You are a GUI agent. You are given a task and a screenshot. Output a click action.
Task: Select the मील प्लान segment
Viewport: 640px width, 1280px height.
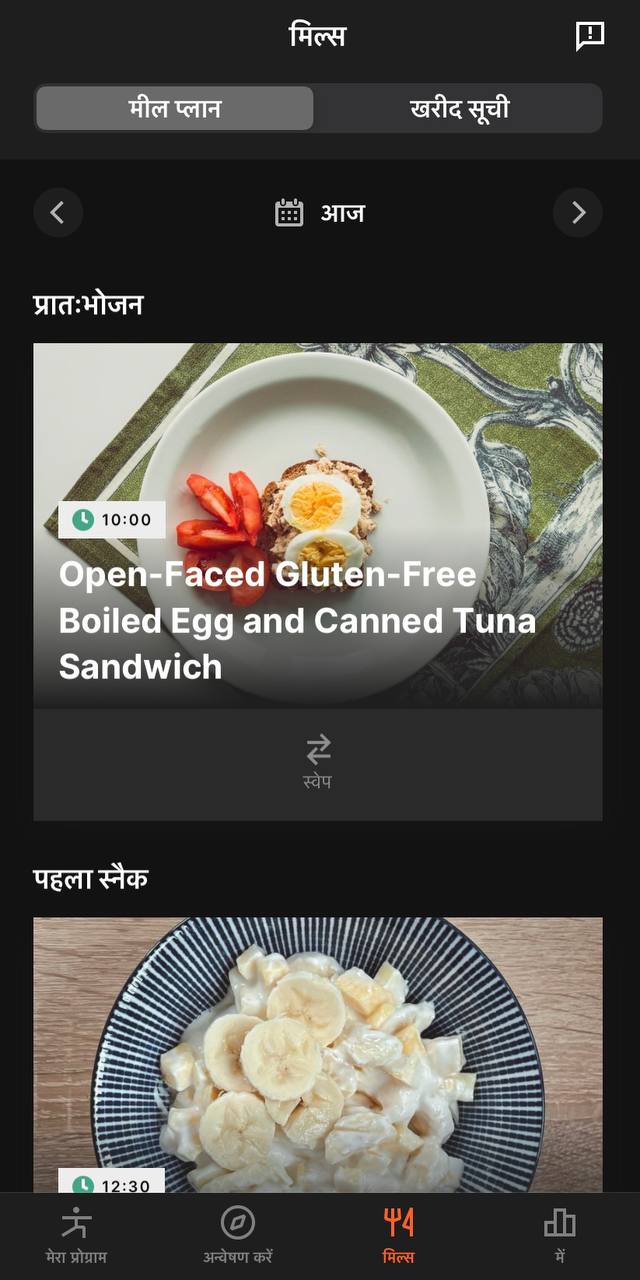[175, 108]
